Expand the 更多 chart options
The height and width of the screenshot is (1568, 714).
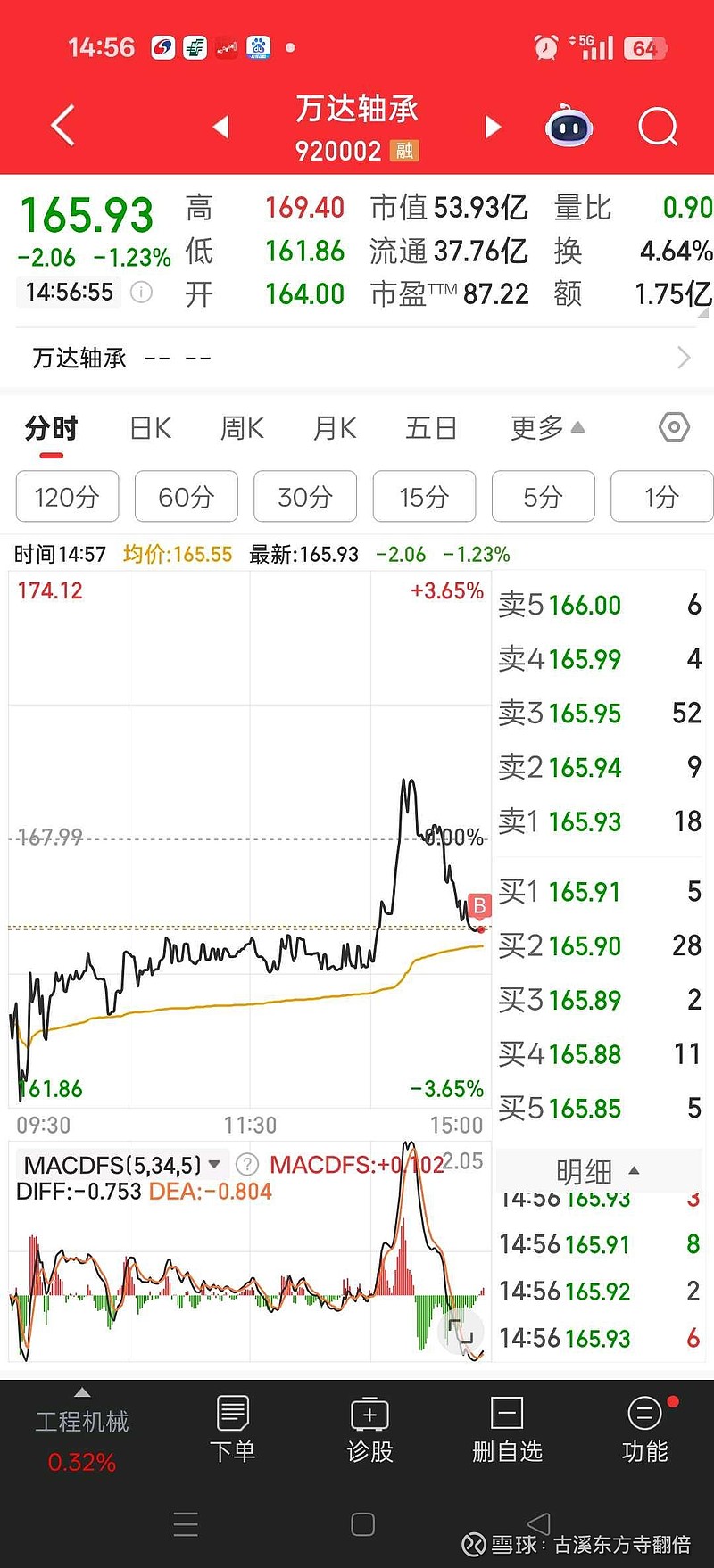pyautogui.click(x=547, y=428)
